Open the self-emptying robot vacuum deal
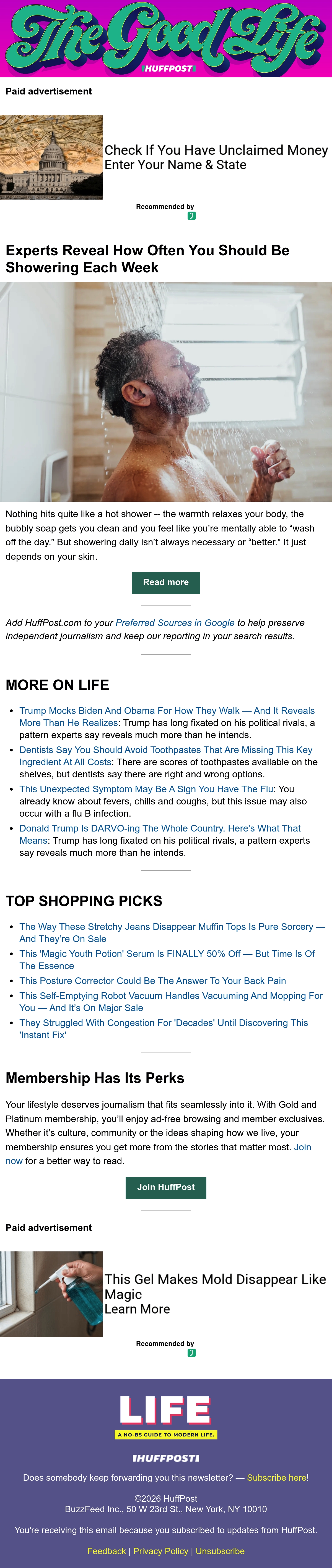The width and height of the screenshot is (332, 1568). click(171, 1002)
